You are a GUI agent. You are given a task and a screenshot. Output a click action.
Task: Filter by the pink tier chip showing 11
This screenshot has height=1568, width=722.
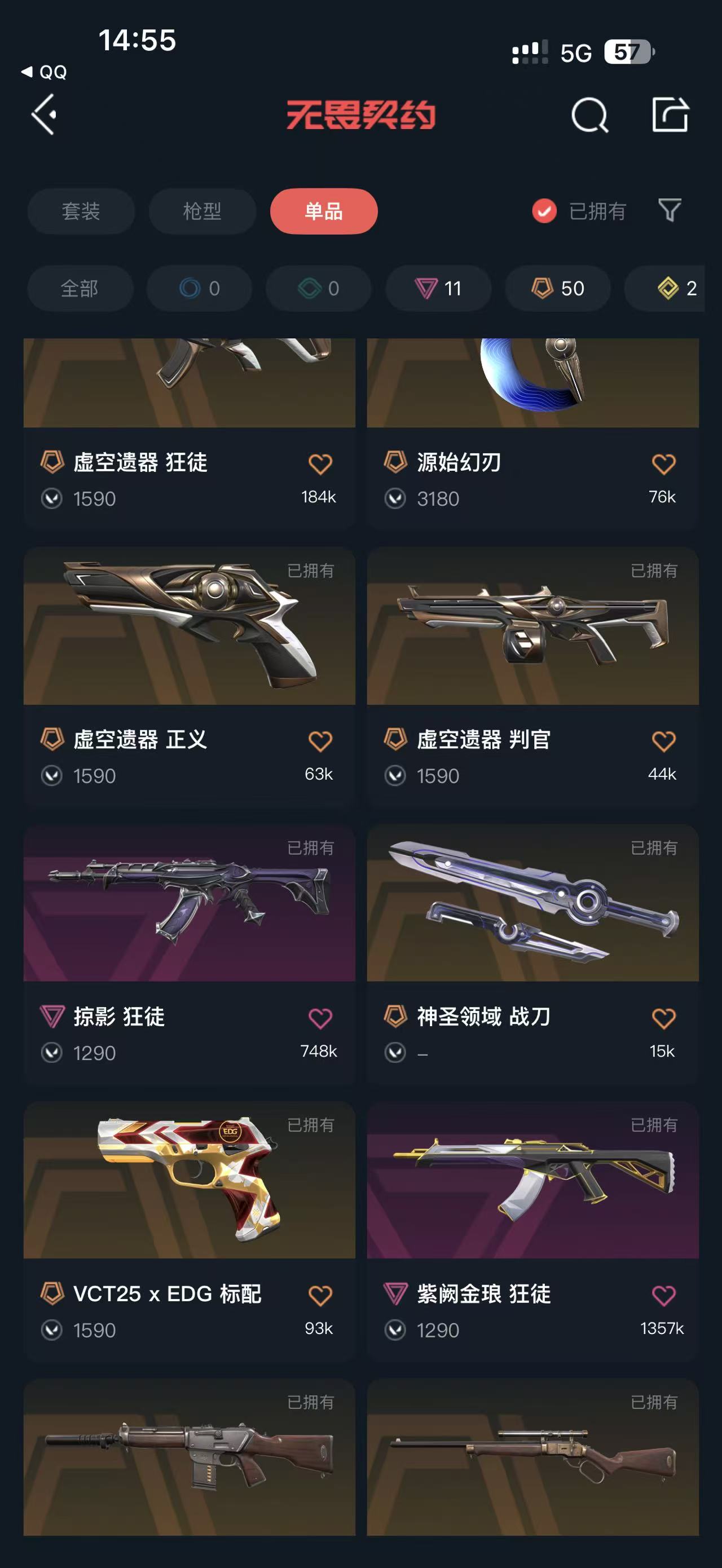[x=438, y=289]
